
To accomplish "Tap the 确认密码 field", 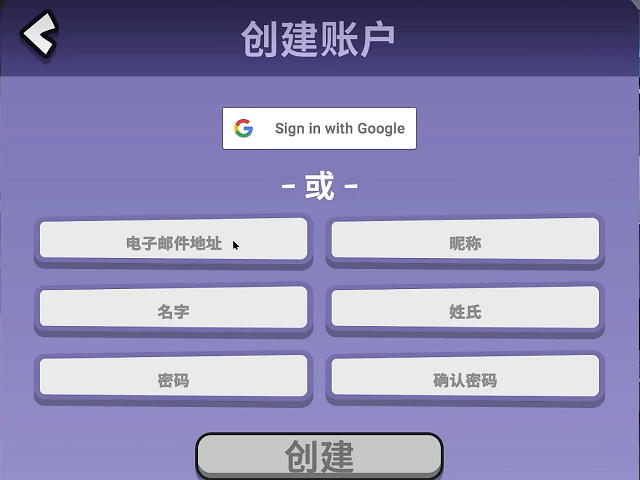I will (x=465, y=379).
